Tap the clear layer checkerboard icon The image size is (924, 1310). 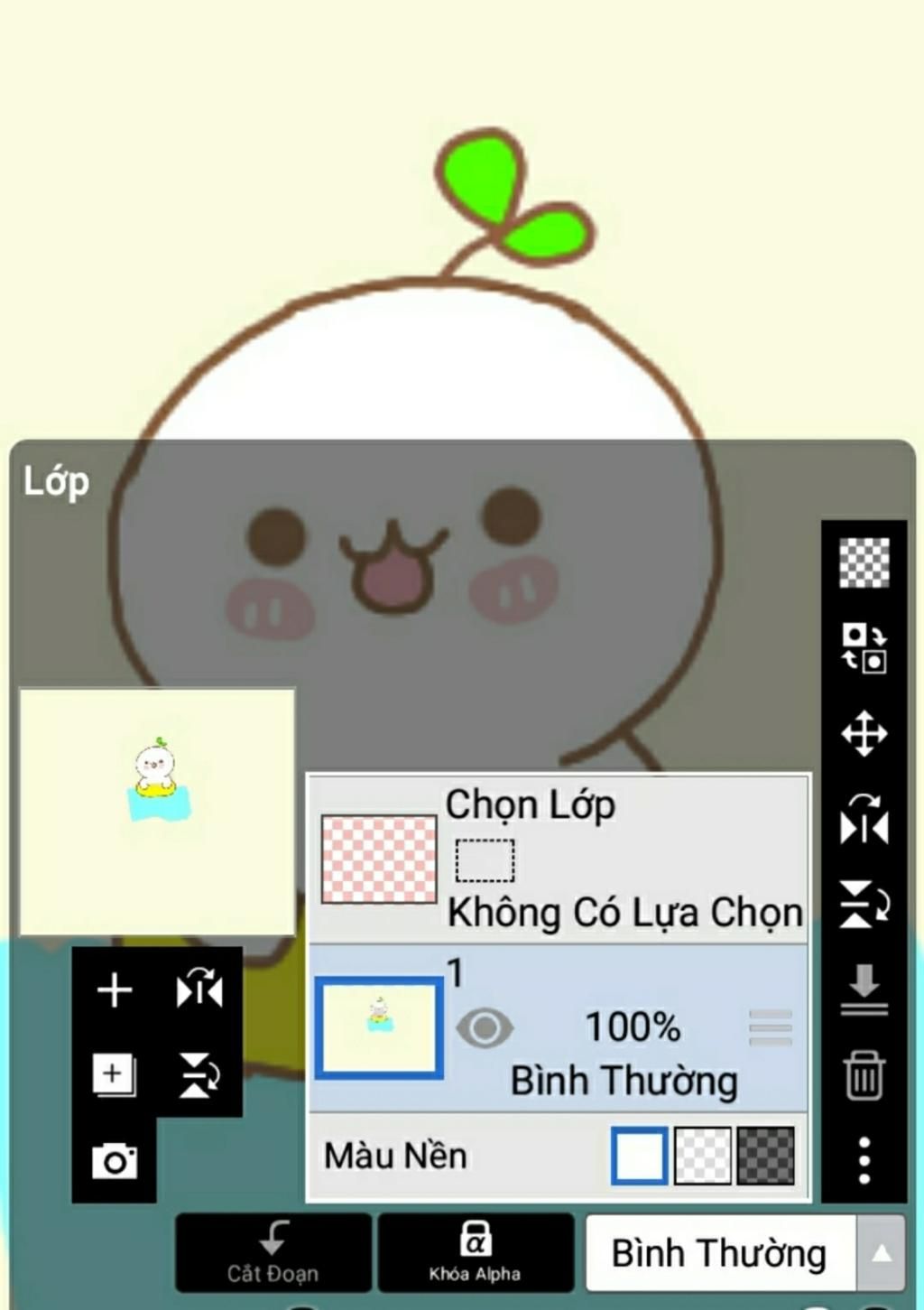864,562
